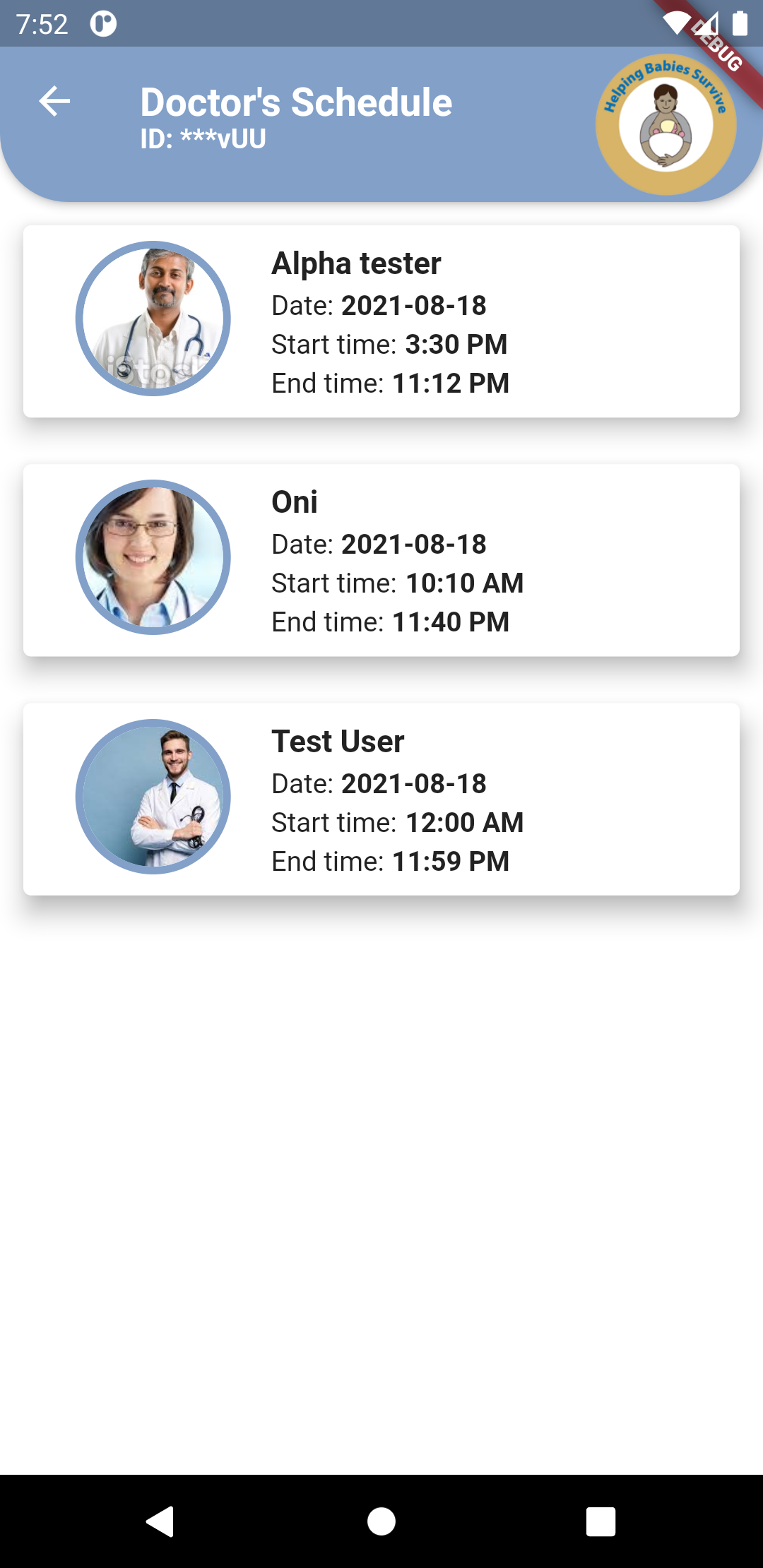Open recent apps from navigation bar
The width and height of the screenshot is (763, 1568).
coord(601,1521)
